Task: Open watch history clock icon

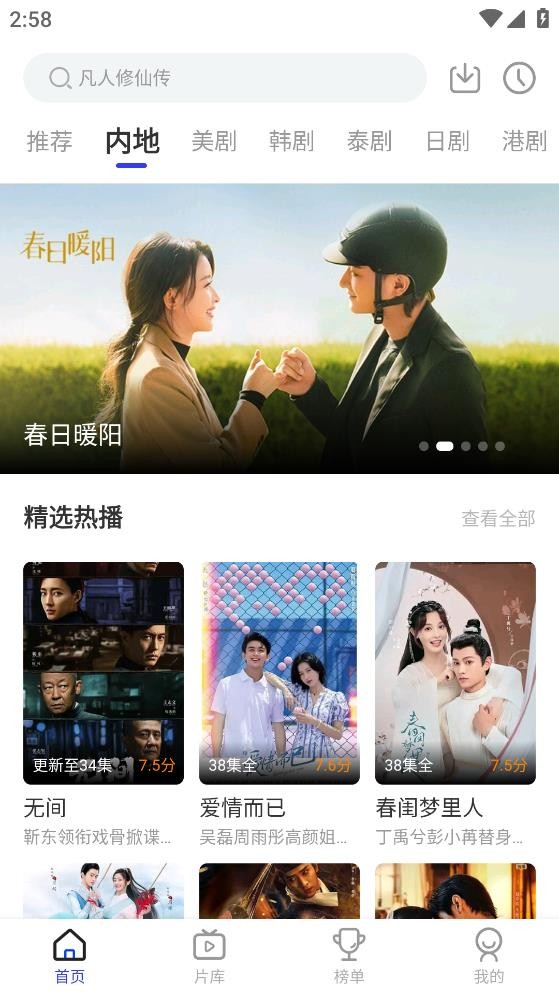Action: 519,78
